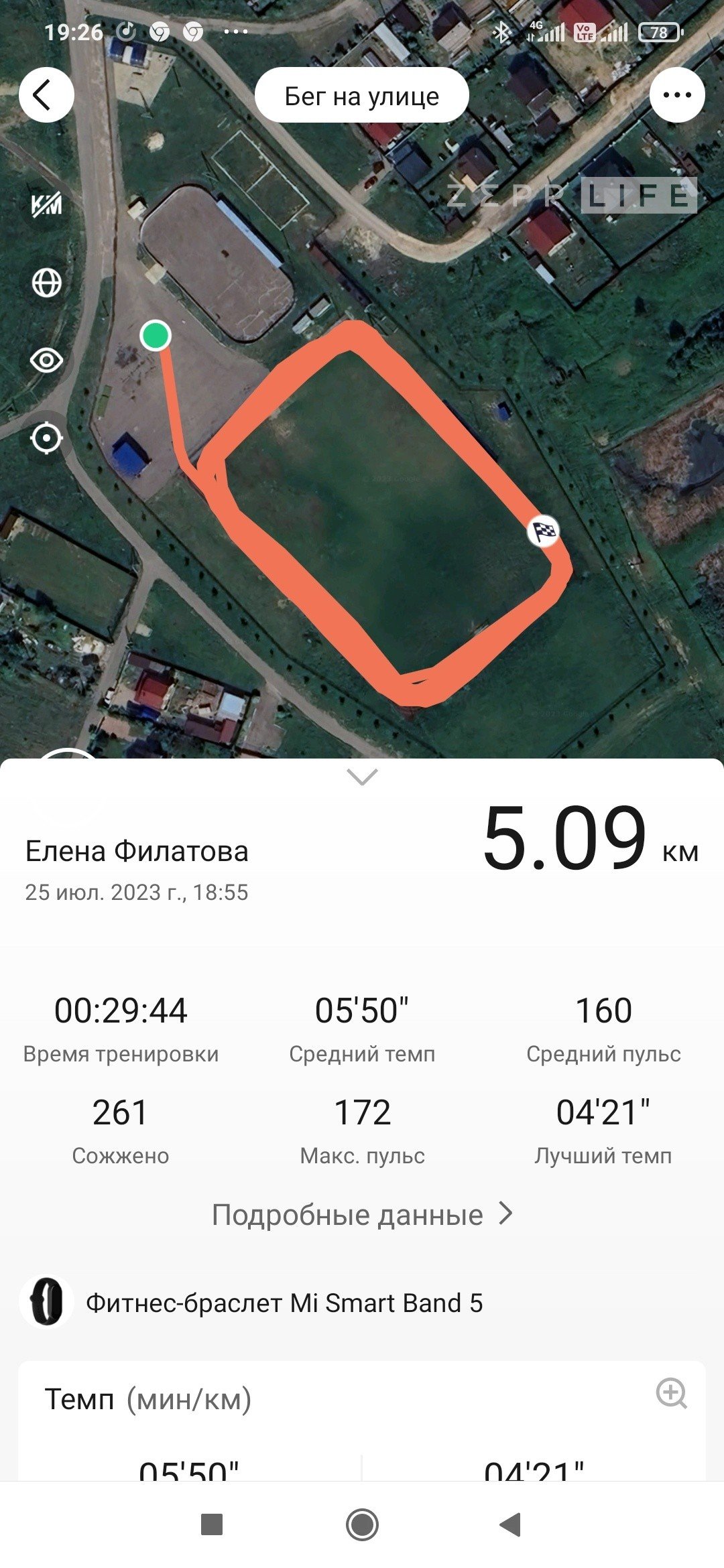Open recent apps with square button
The image size is (724, 1568).
212,1524
